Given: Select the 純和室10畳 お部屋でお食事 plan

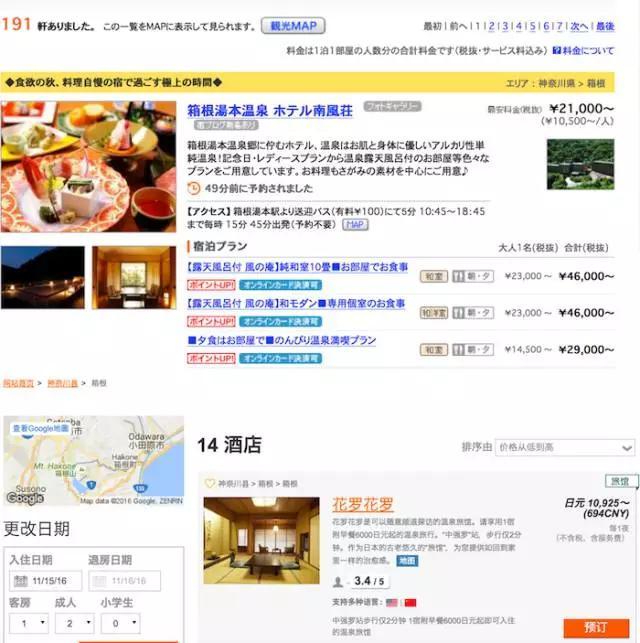Looking at the screenshot, I should coord(298,267).
